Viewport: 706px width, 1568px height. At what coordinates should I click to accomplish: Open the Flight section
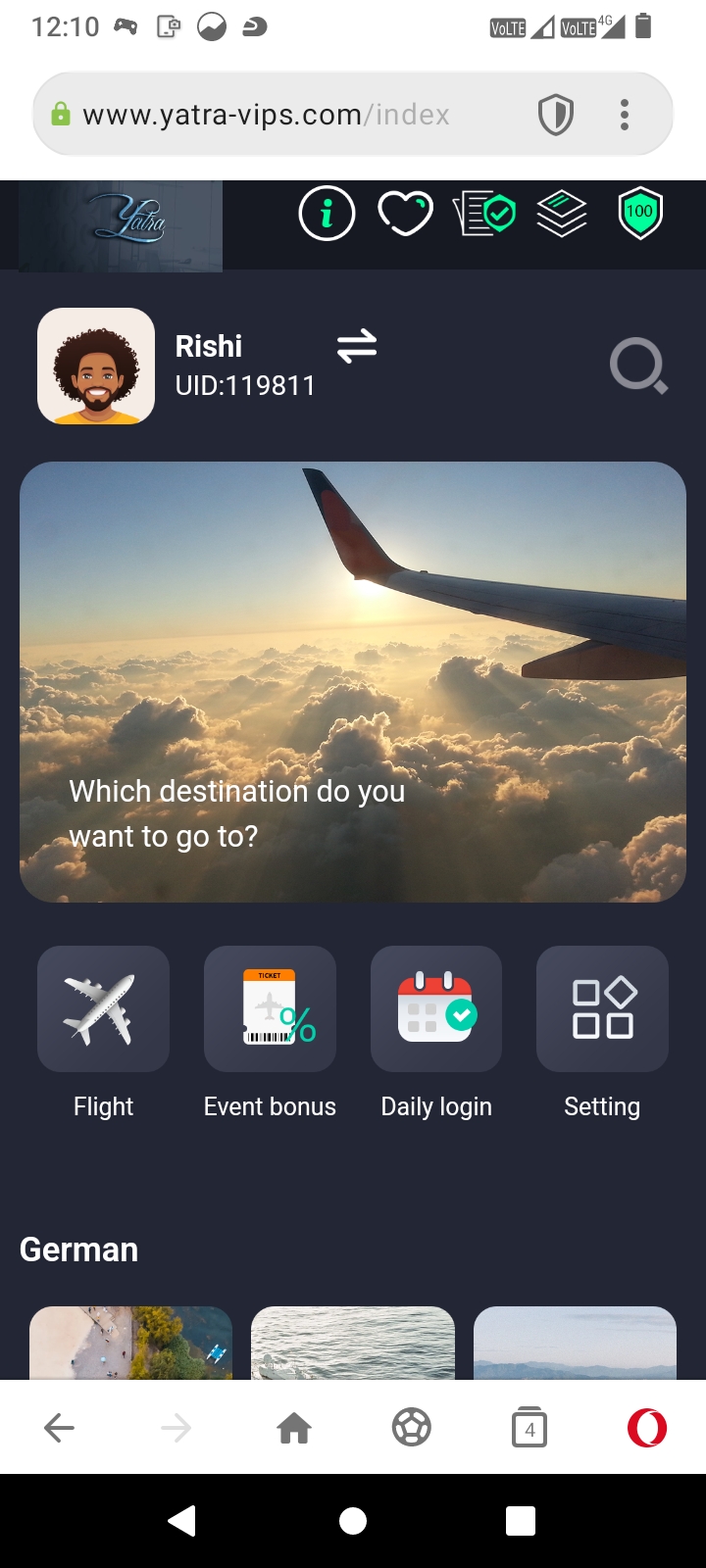[103, 1009]
